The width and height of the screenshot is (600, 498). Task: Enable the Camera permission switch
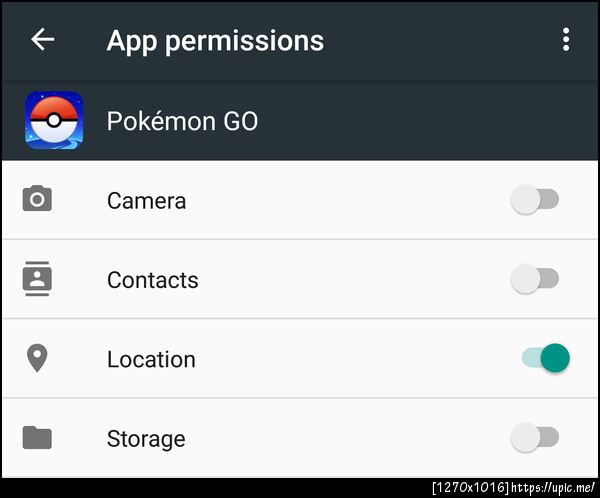(x=535, y=200)
